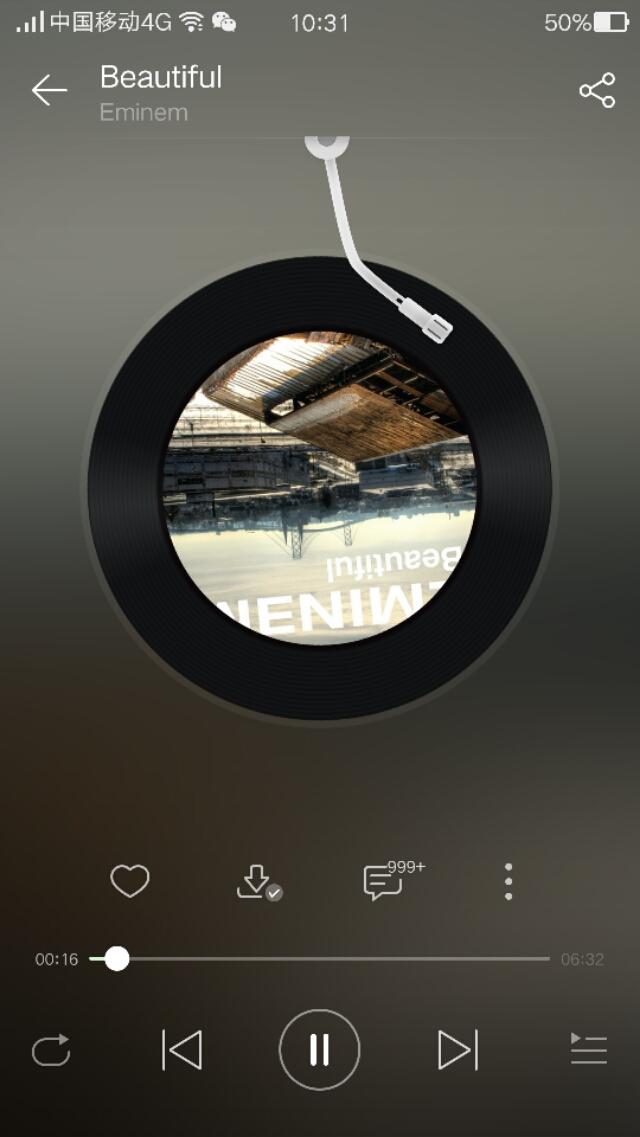Open the playlist queue
This screenshot has height=1137, width=640.
tap(589, 1050)
